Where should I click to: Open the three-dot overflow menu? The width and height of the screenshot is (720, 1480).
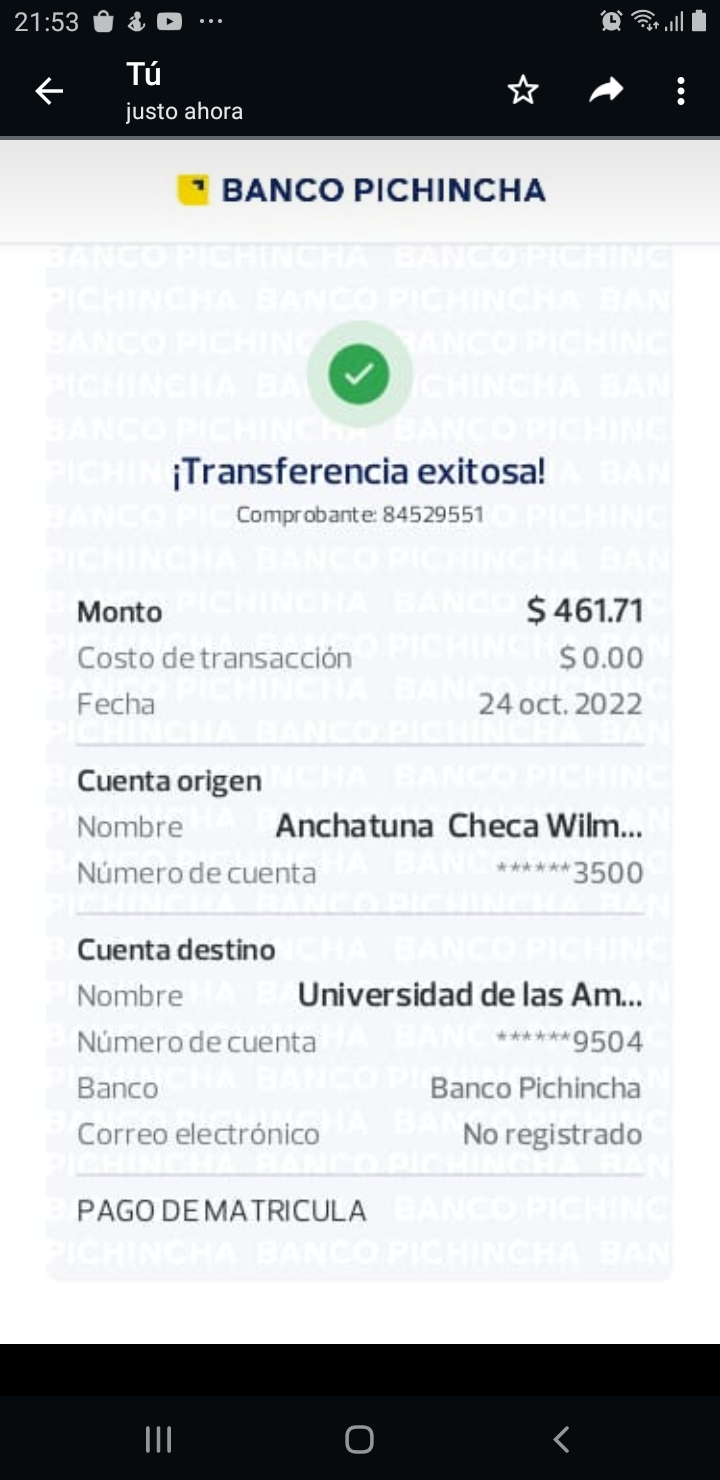680,92
